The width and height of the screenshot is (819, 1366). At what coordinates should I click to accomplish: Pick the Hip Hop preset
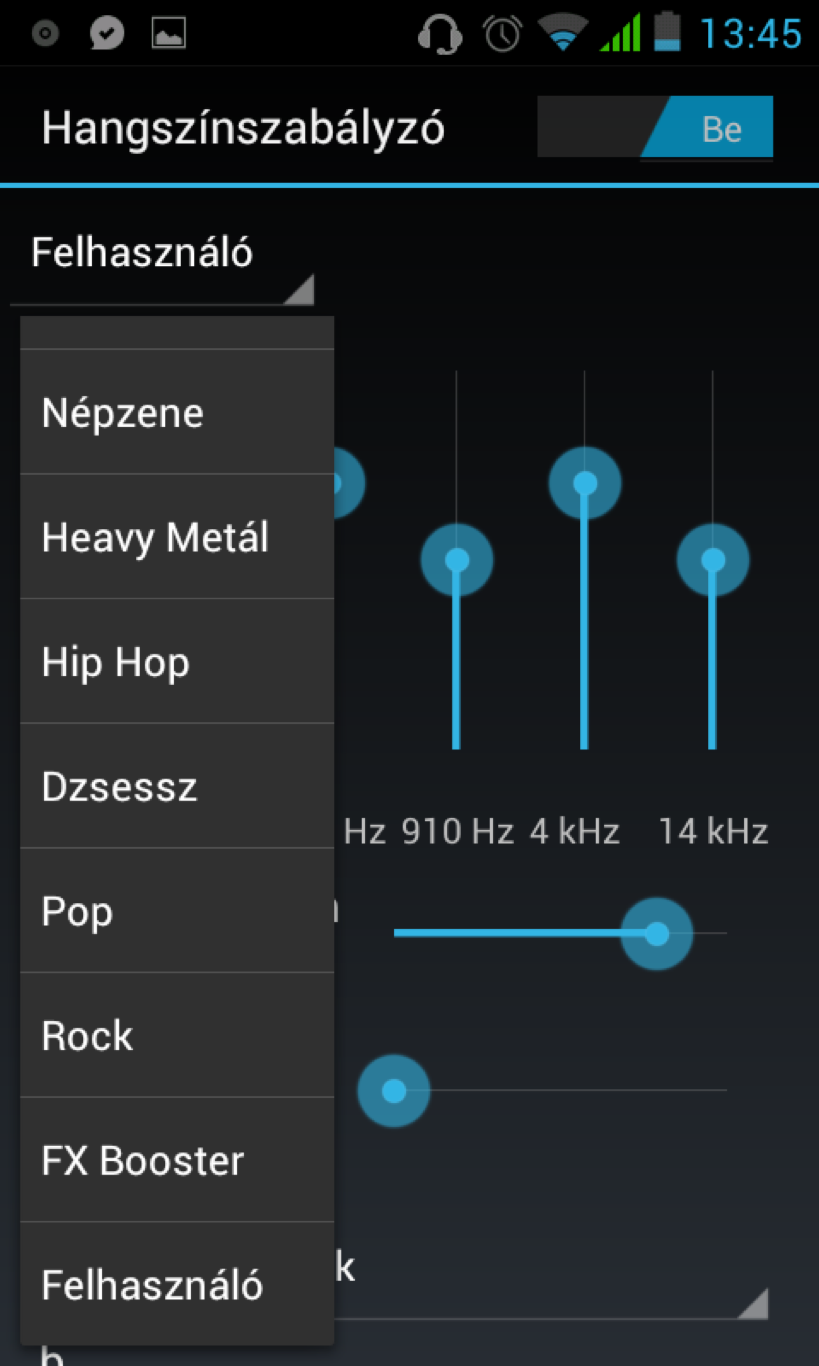(x=176, y=662)
